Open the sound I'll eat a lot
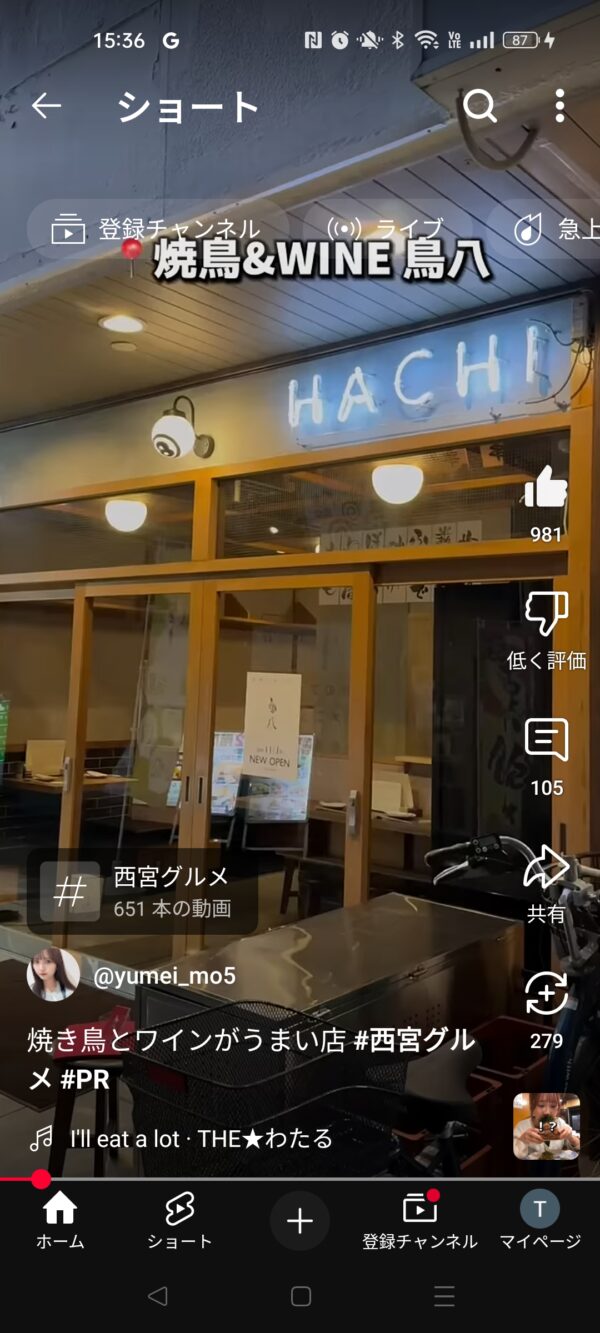The image size is (600, 1333). coord(200,1138)
